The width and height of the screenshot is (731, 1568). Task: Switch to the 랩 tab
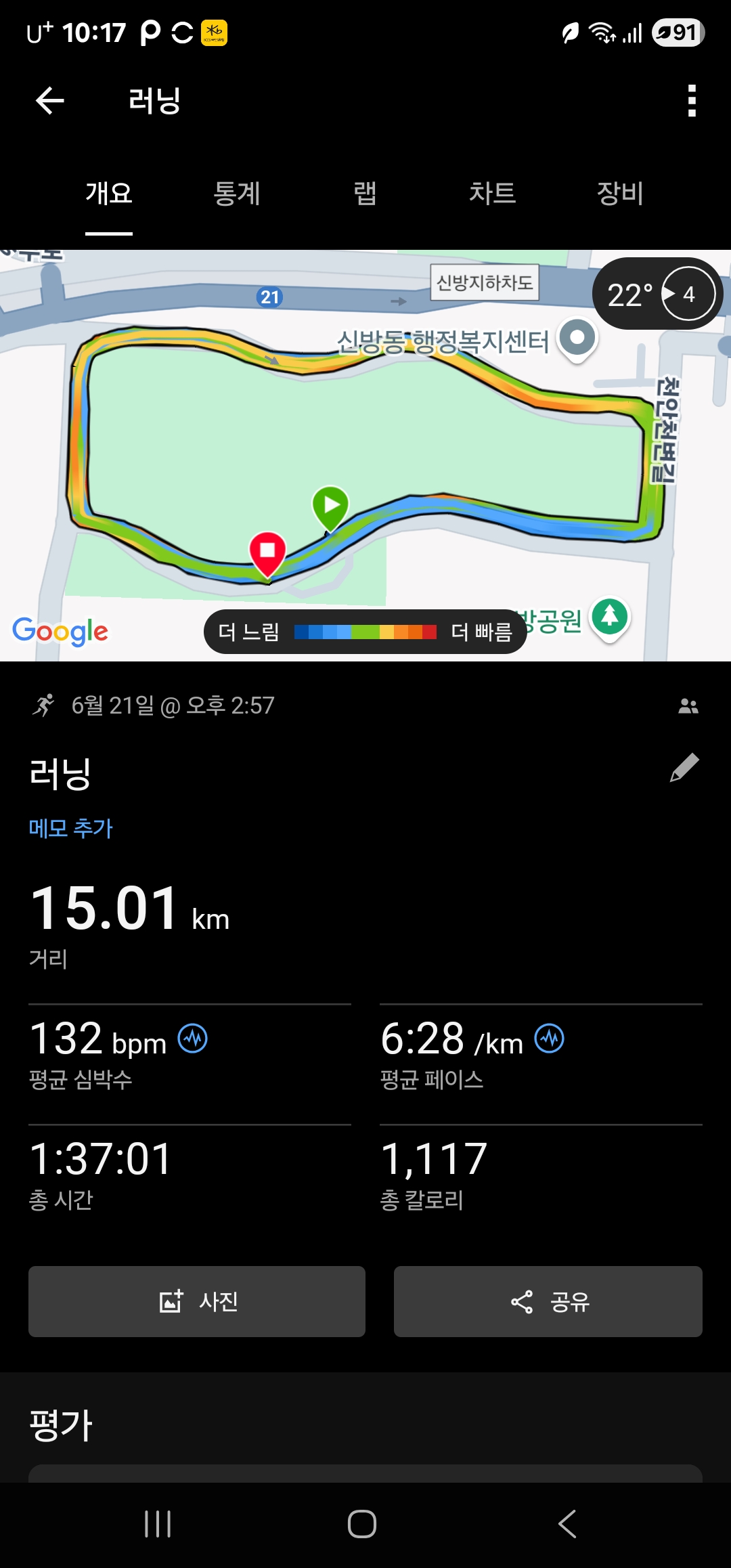pos(365,194)
